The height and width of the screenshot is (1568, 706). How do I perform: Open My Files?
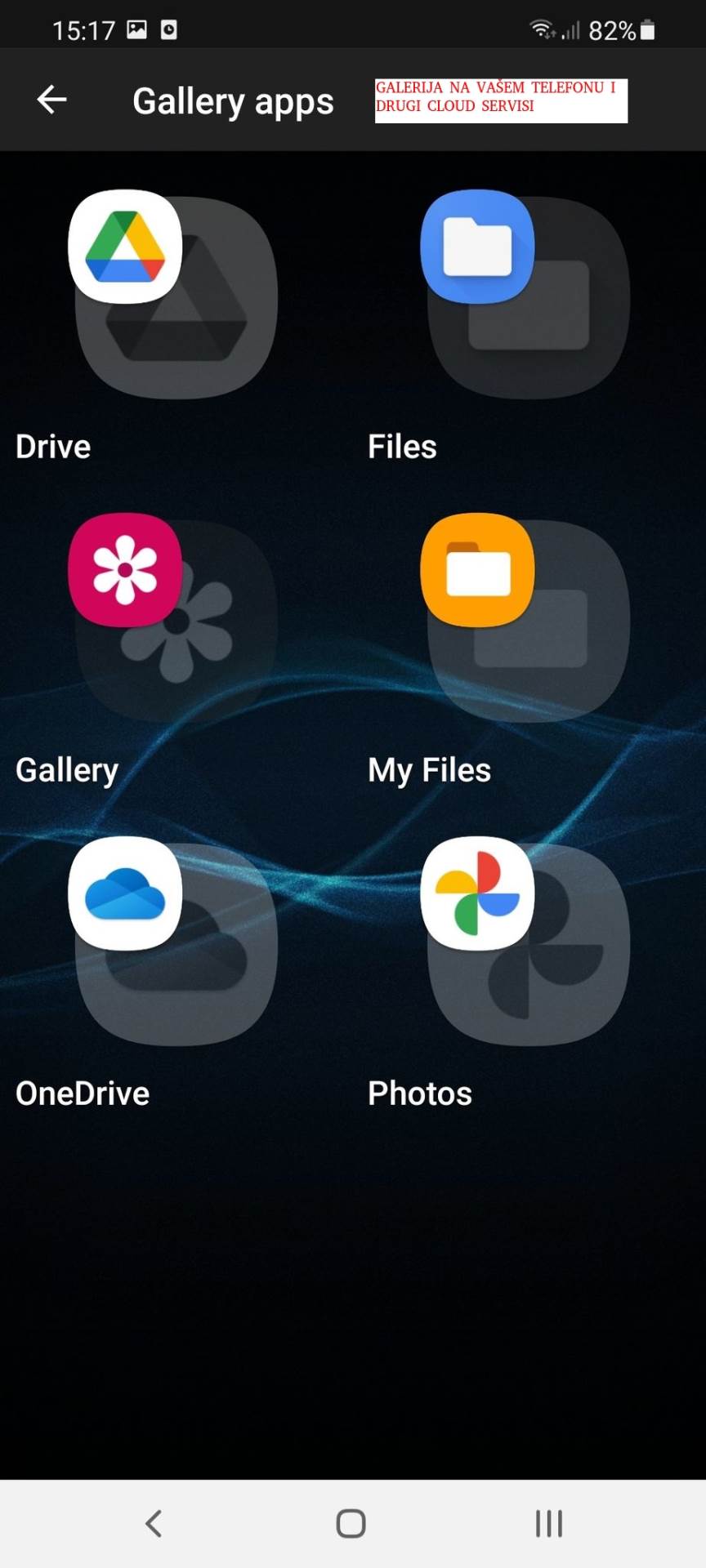click(478, 570)
